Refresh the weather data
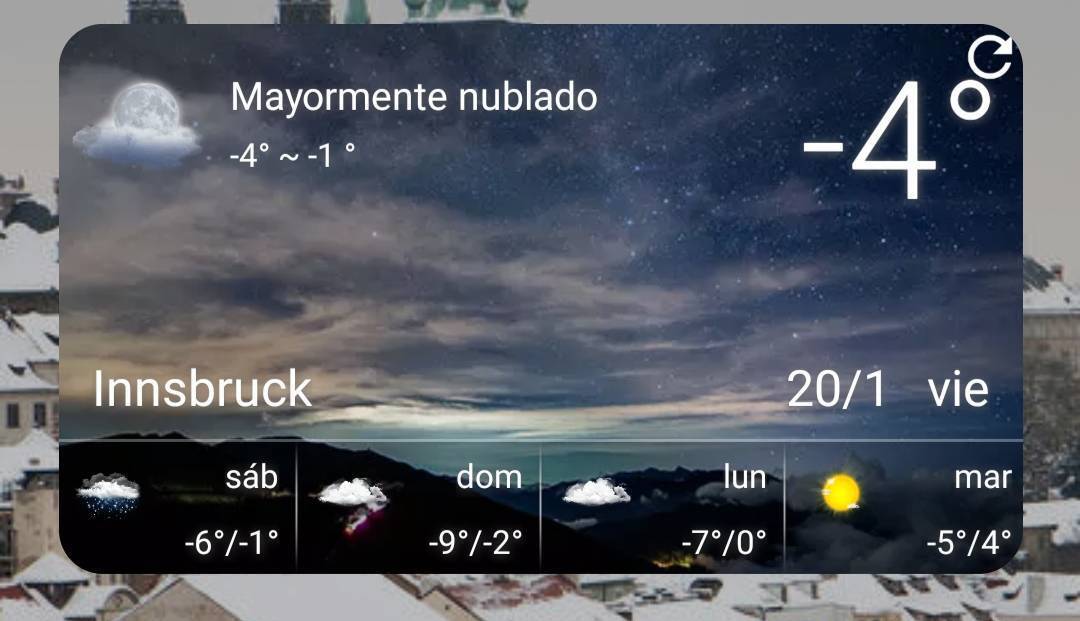This screenshot has width=1080, height=621. pyautogui.click(x=990, y=57)
